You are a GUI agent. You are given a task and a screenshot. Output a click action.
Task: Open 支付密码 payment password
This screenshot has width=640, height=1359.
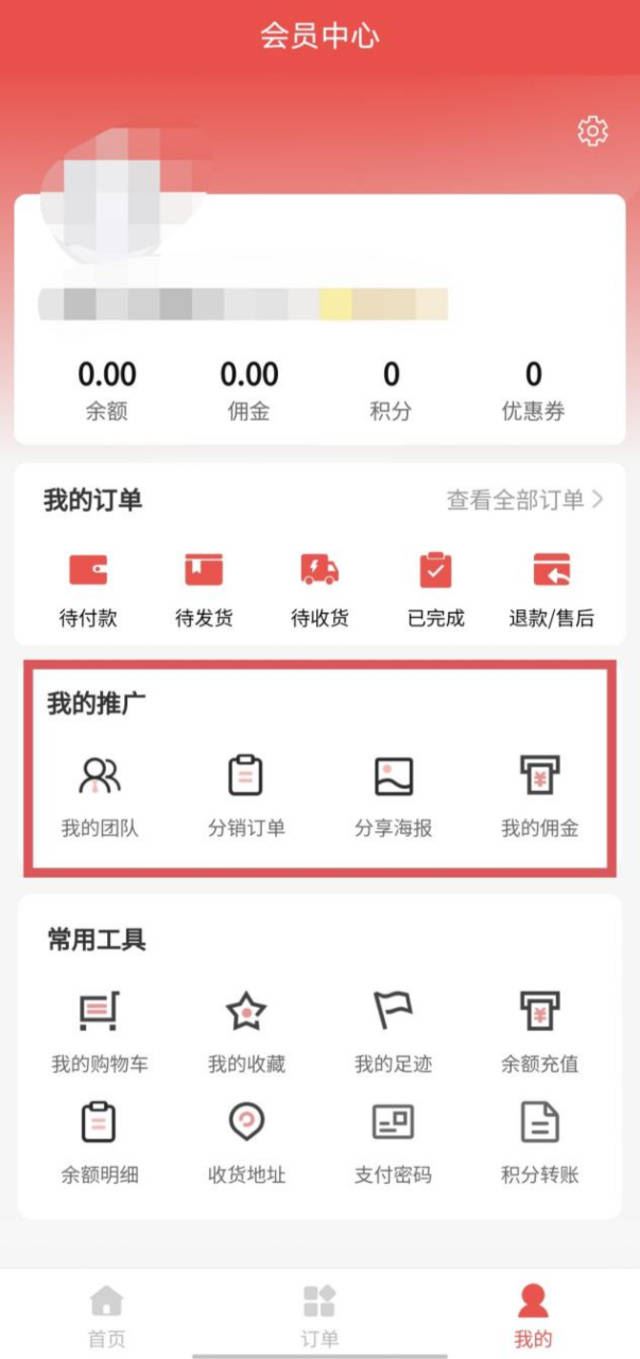(x=393, y=1141)
